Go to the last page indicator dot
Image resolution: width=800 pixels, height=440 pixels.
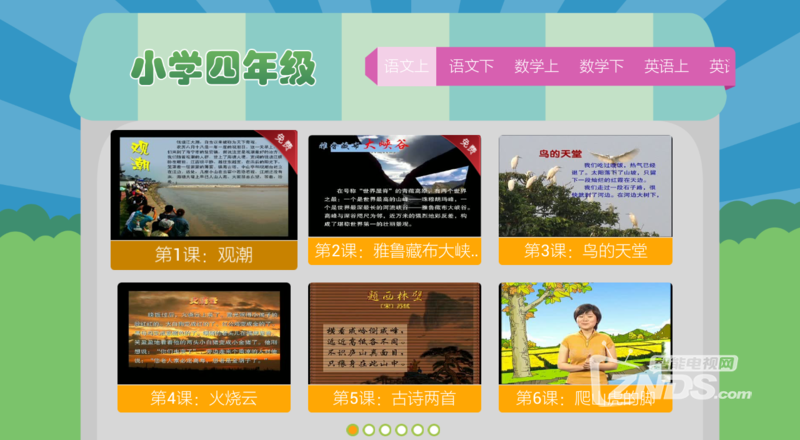coord(433,430)
